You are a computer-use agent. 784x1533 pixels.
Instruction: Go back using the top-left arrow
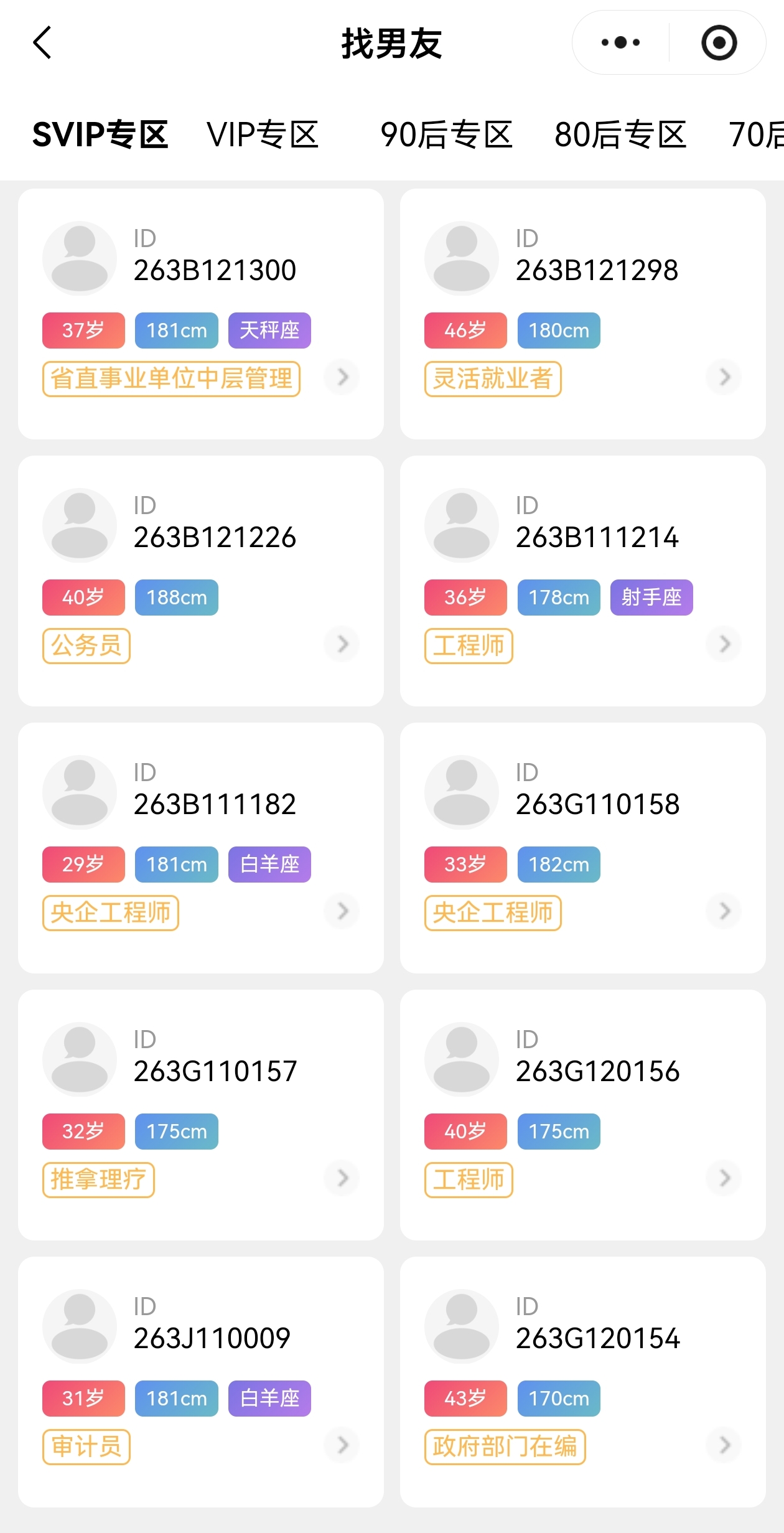42,43
